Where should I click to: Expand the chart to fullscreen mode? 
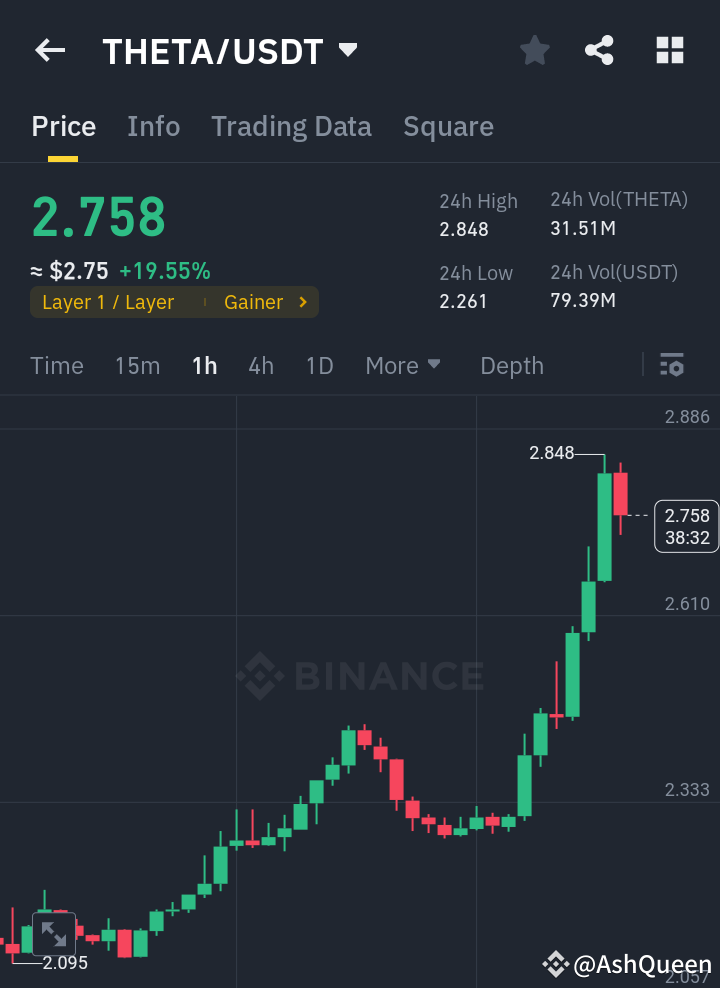(53, 933)
